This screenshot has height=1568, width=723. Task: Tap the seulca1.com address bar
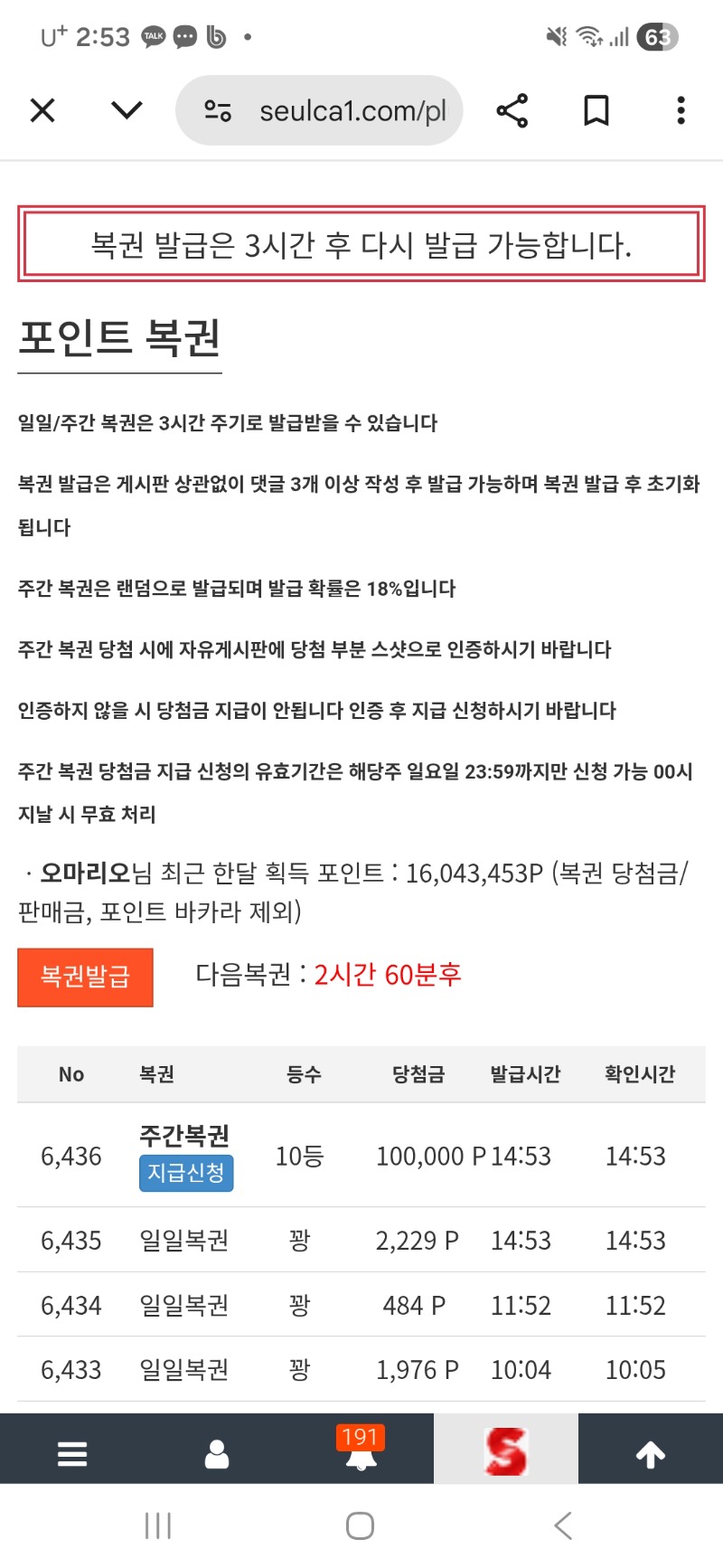pyautogui.click(x=352, y=110)
